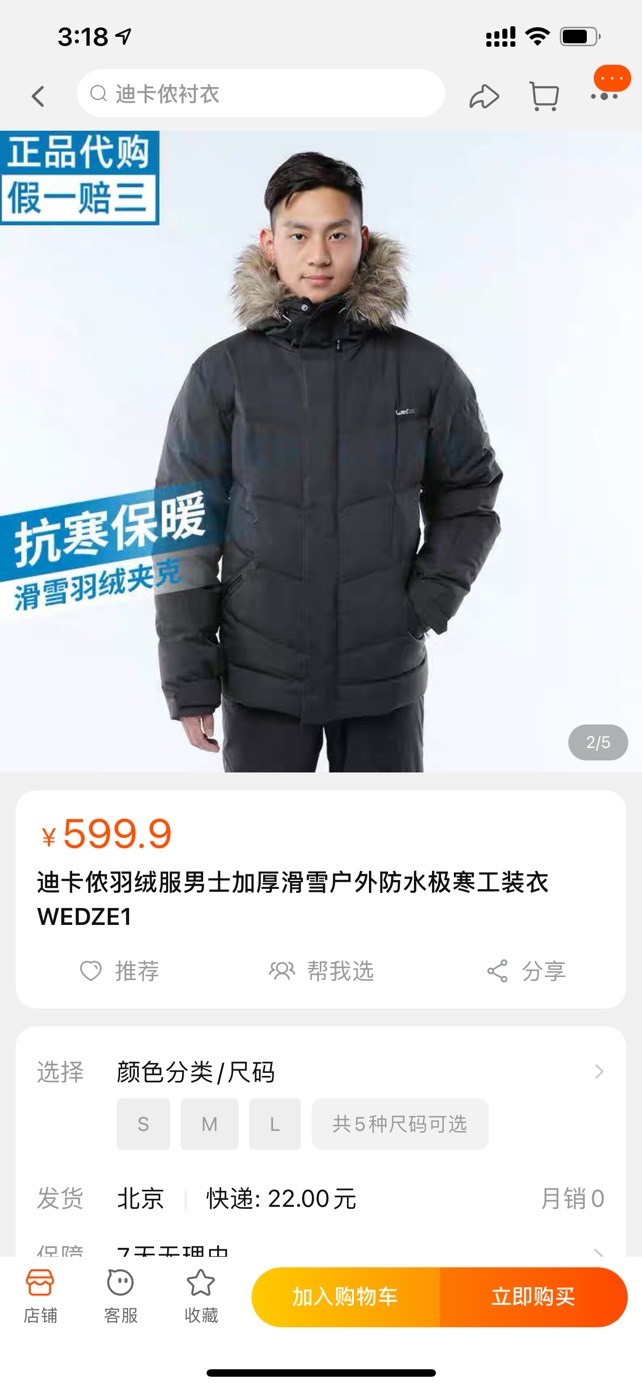642x1389 pixels.
Task: Share this product via the arrow icon
Action: pyautogui.click(x=484, y=96)
